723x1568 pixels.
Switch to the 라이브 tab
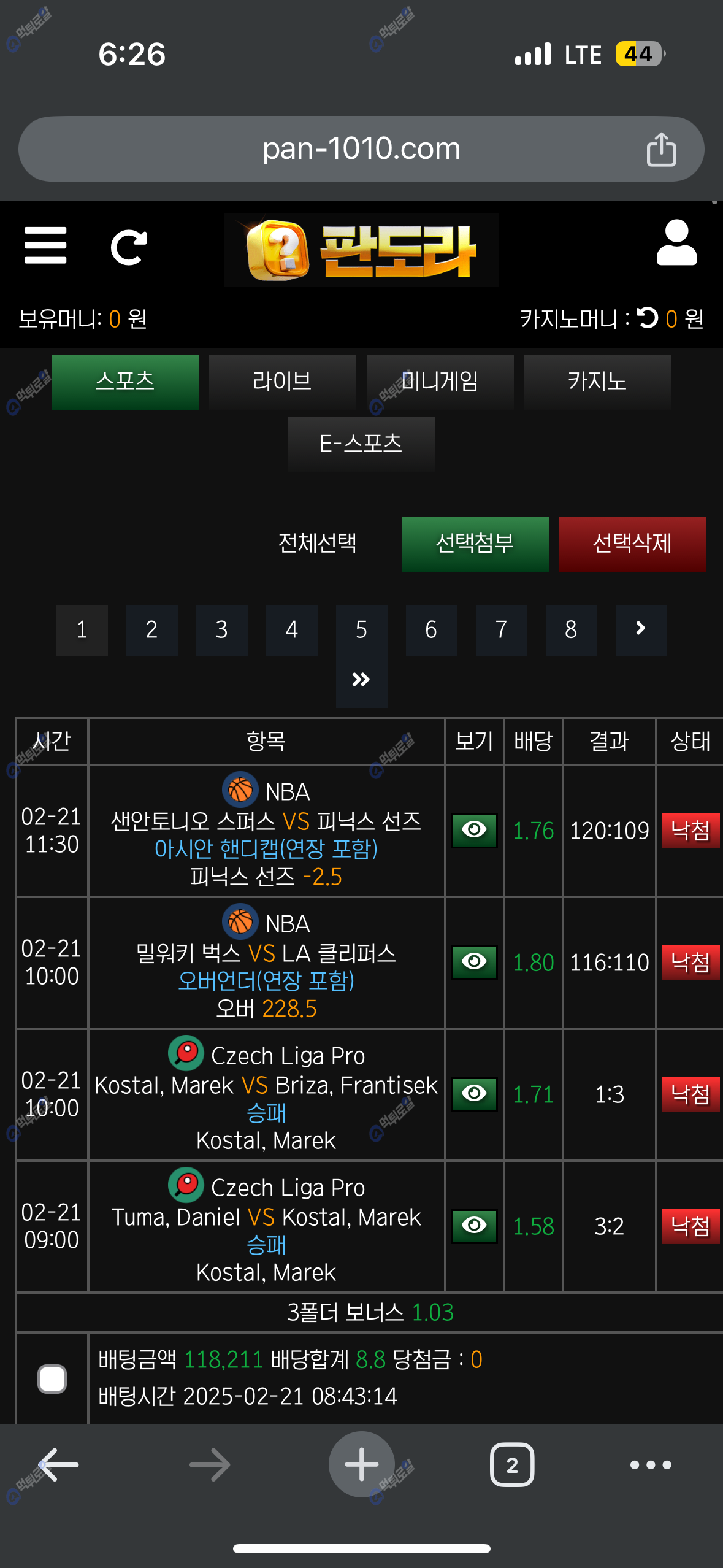(x=282, y=382)
